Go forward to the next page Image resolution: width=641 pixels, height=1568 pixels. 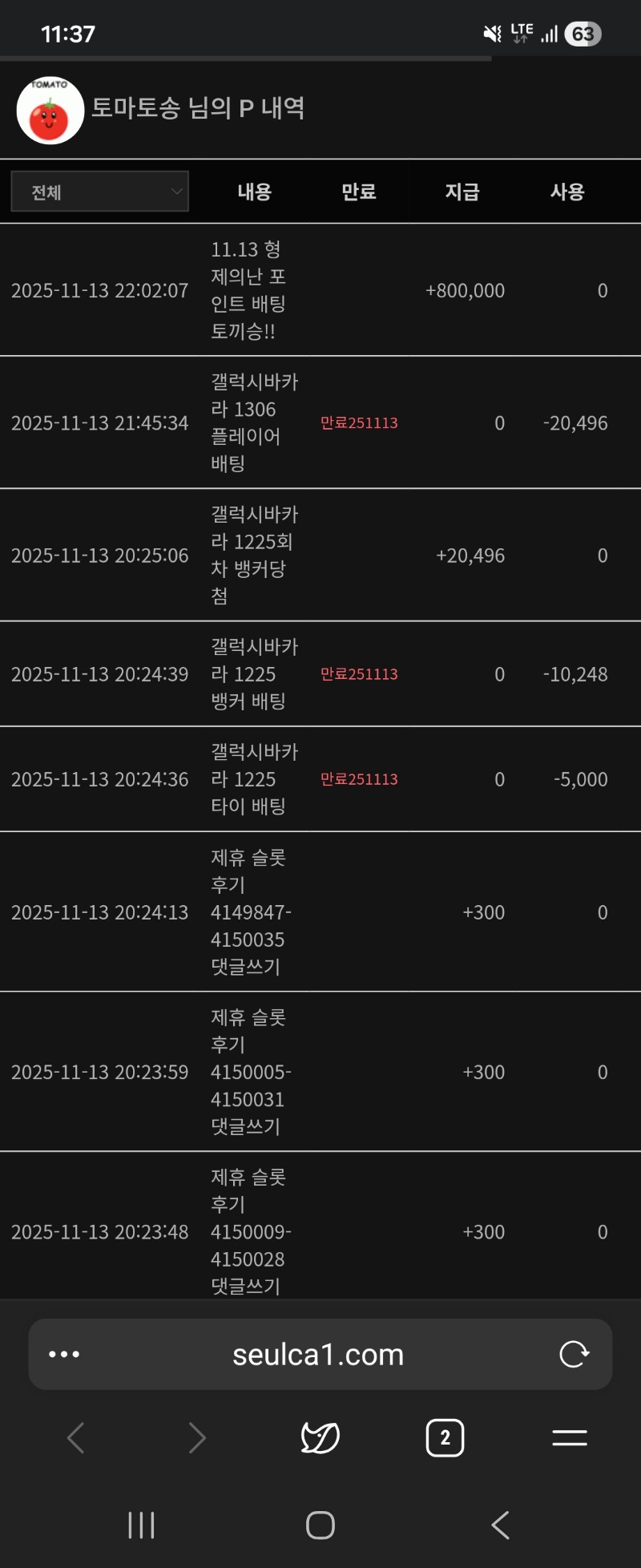pos(197,1438)
